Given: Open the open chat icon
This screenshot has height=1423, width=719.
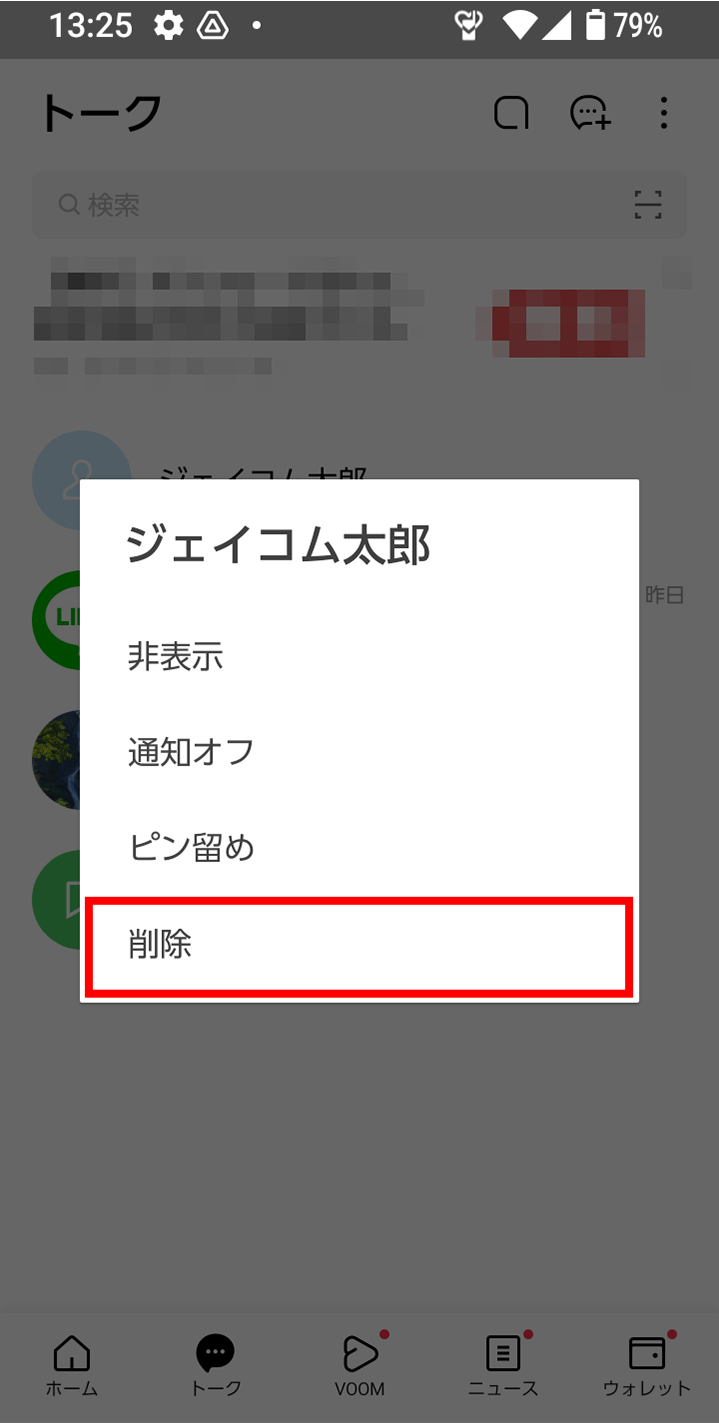Looking at the screenshot, I should pyautogui.click(x=511, y=113).
